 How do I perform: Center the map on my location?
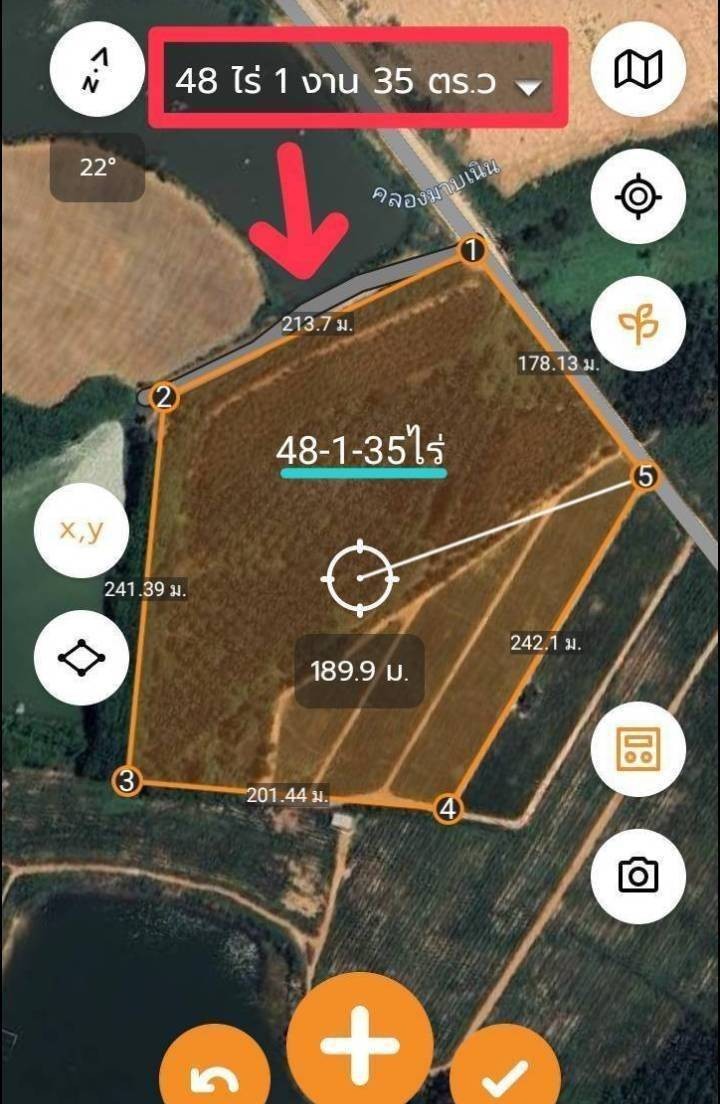tap(638, 197)
